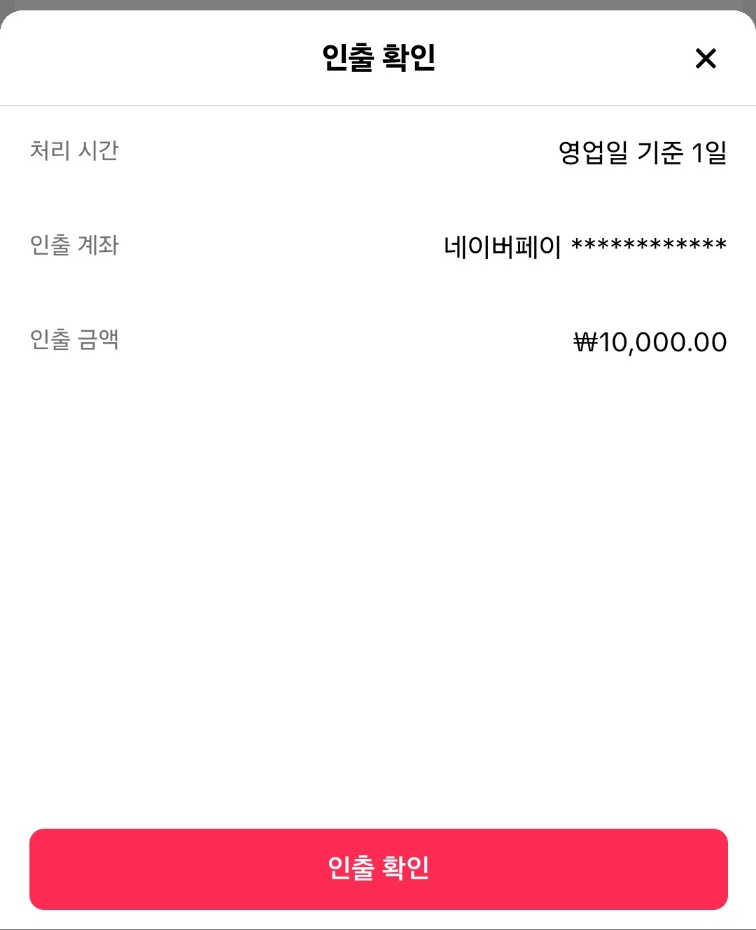The image size is (756, 930).
Task: Click the withdrawal amount row
Action: pos(378,341)
